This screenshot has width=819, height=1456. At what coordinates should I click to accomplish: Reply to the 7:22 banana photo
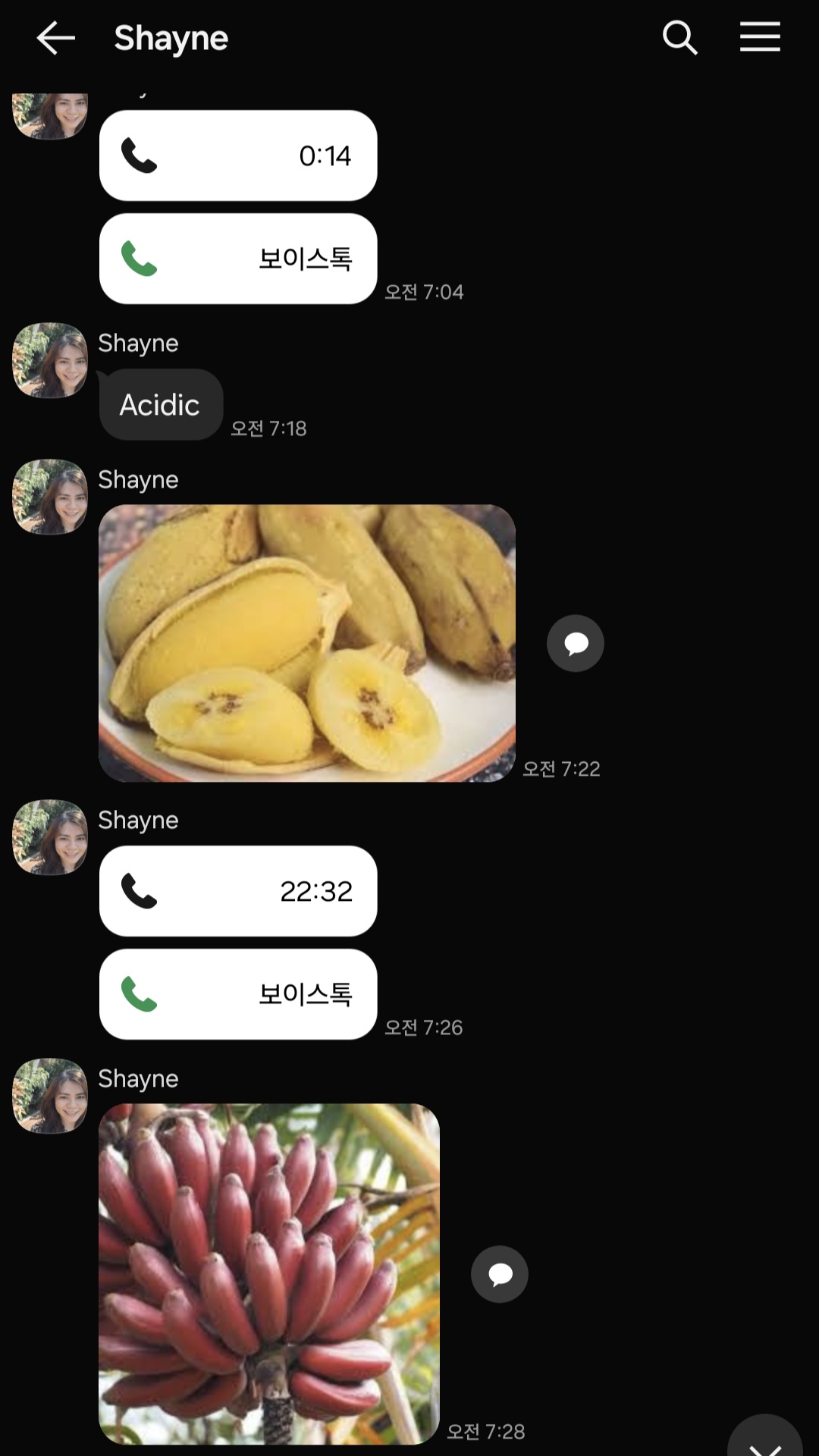(576, 643)
